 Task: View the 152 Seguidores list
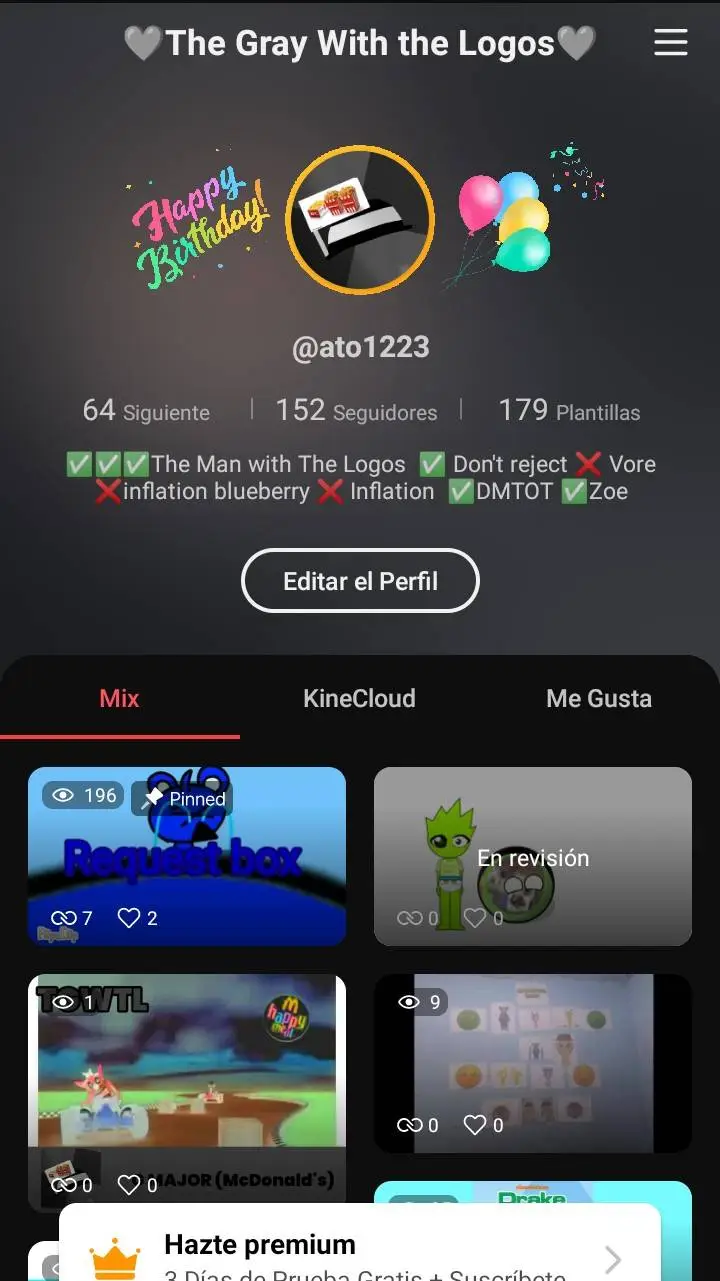[x=356, y=411]
